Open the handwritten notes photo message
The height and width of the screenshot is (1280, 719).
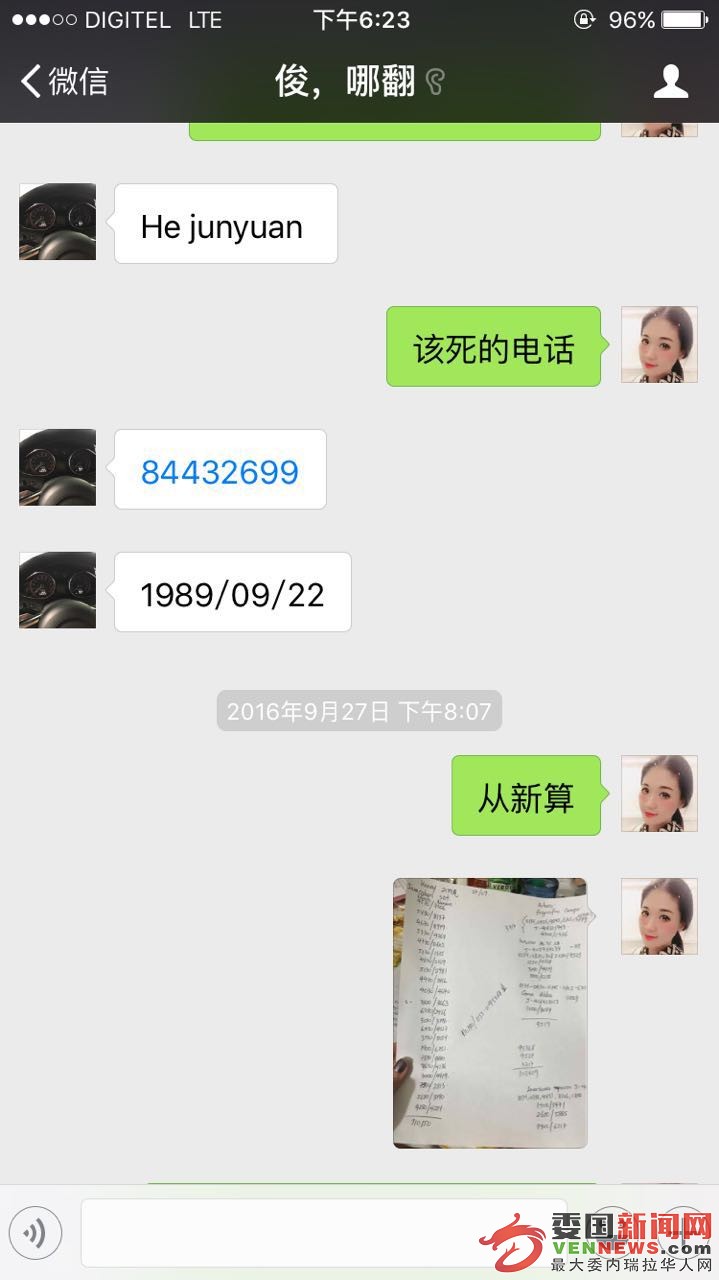pos(490,1012)
